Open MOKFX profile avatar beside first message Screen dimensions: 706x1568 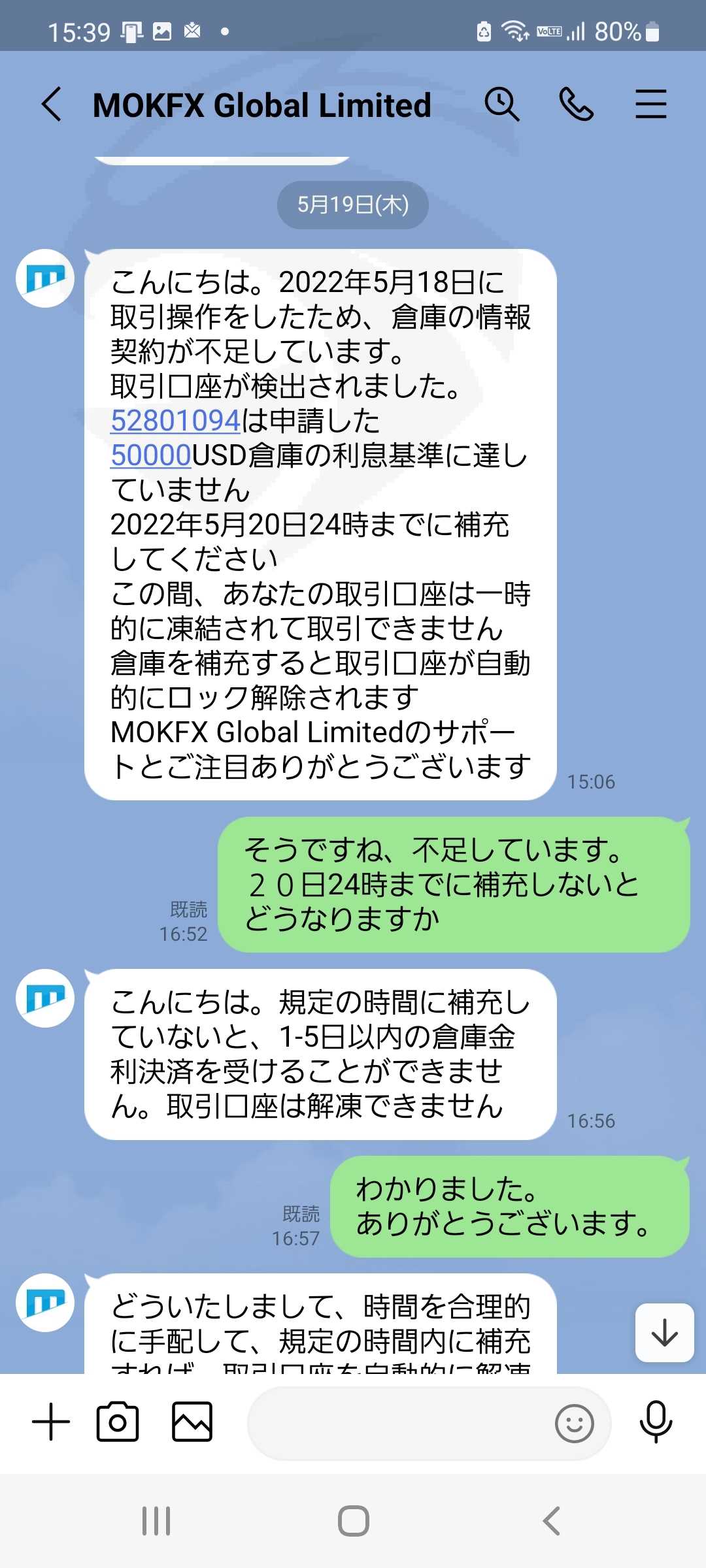[45, 278]
